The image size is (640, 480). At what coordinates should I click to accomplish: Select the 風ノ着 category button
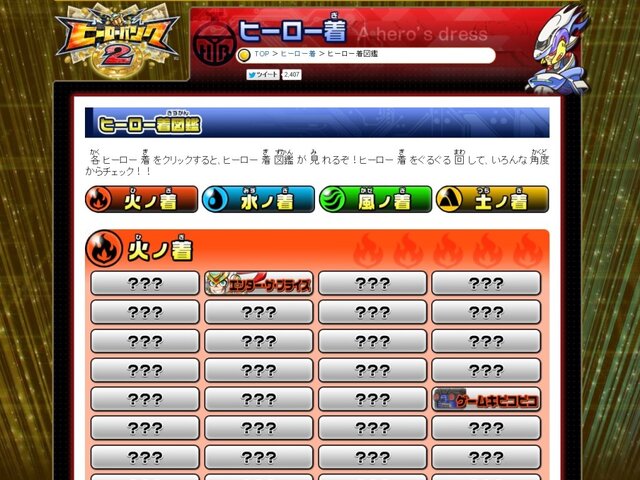[x=375, y=200]
